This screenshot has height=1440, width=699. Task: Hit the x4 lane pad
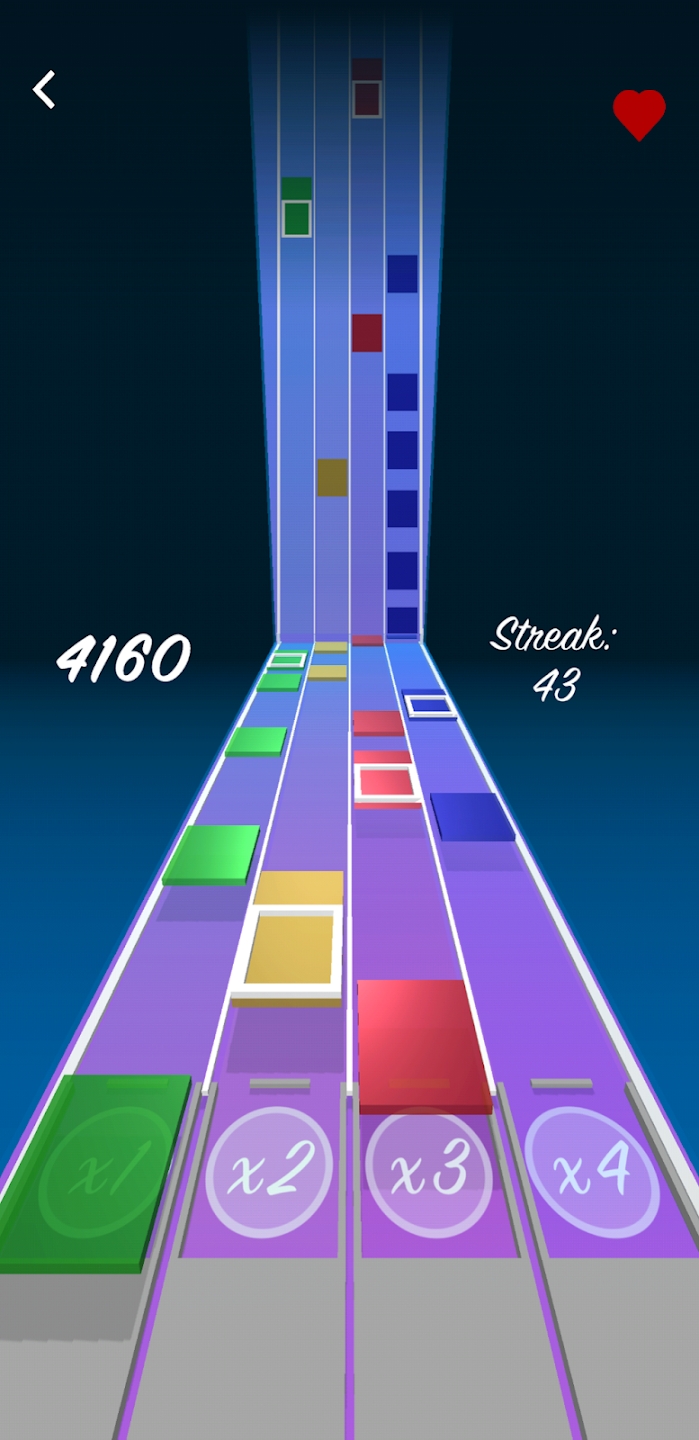click(592, 1172)
